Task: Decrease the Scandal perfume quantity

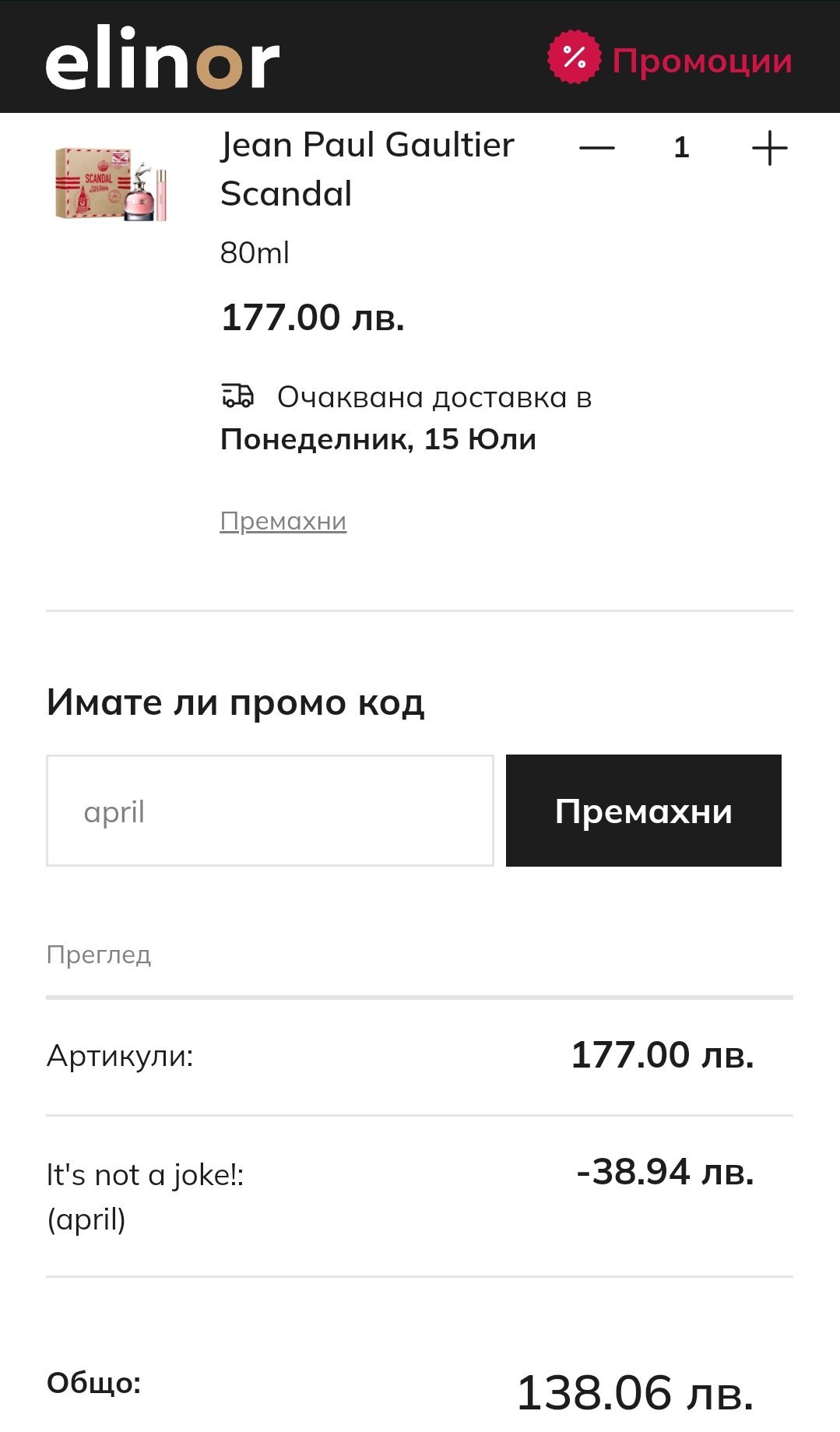Action: pyautogui.click(x=597, y=148)
